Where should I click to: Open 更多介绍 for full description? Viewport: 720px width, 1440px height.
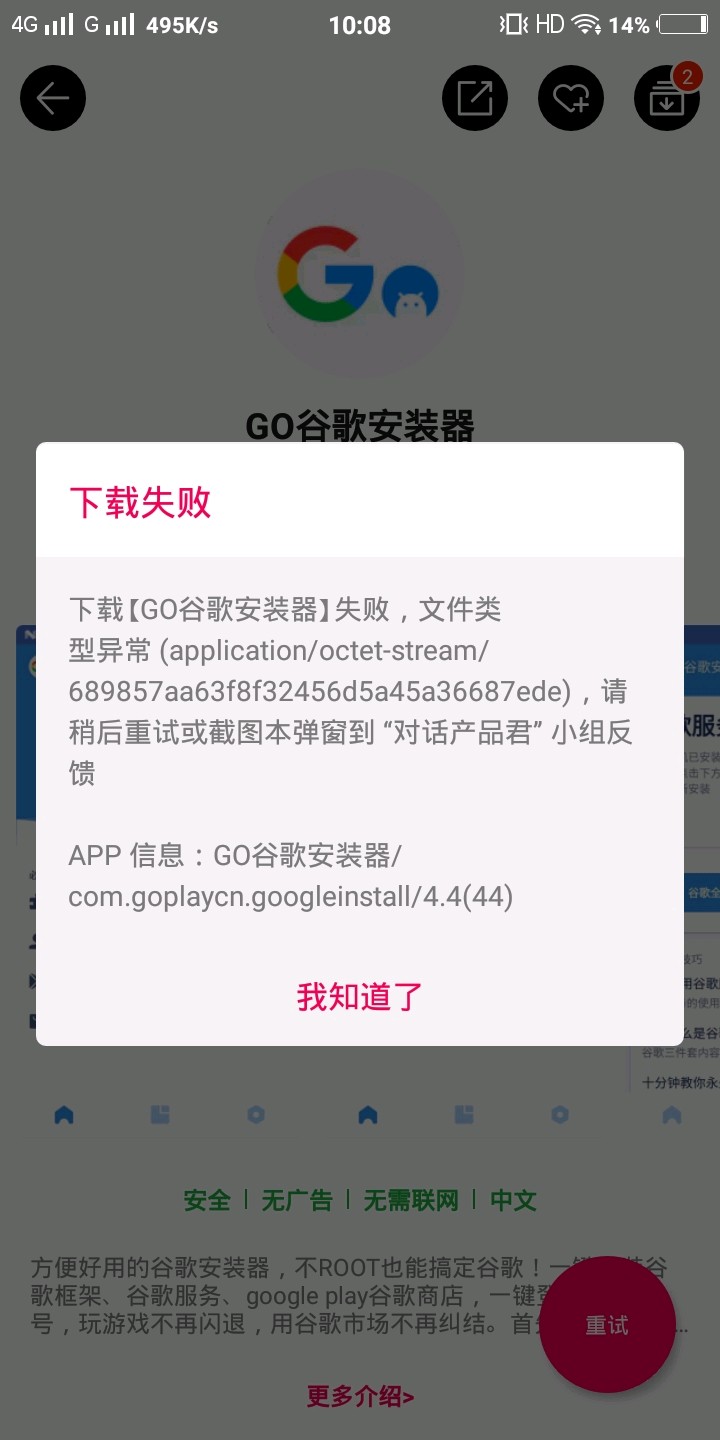[360, 1396]
